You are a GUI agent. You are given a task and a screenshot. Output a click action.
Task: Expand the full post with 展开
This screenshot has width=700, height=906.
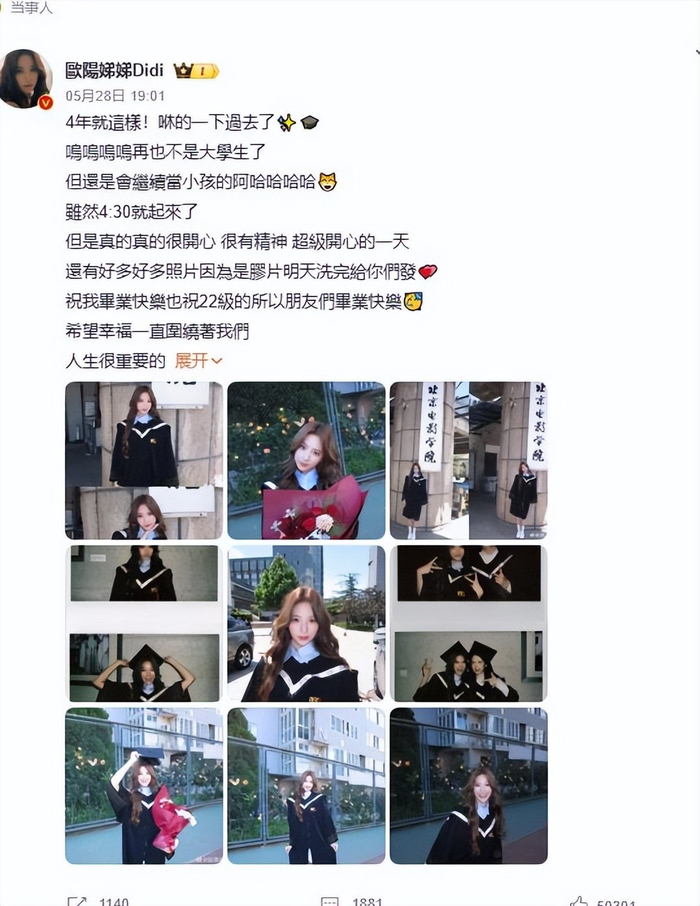pos(198,361)
